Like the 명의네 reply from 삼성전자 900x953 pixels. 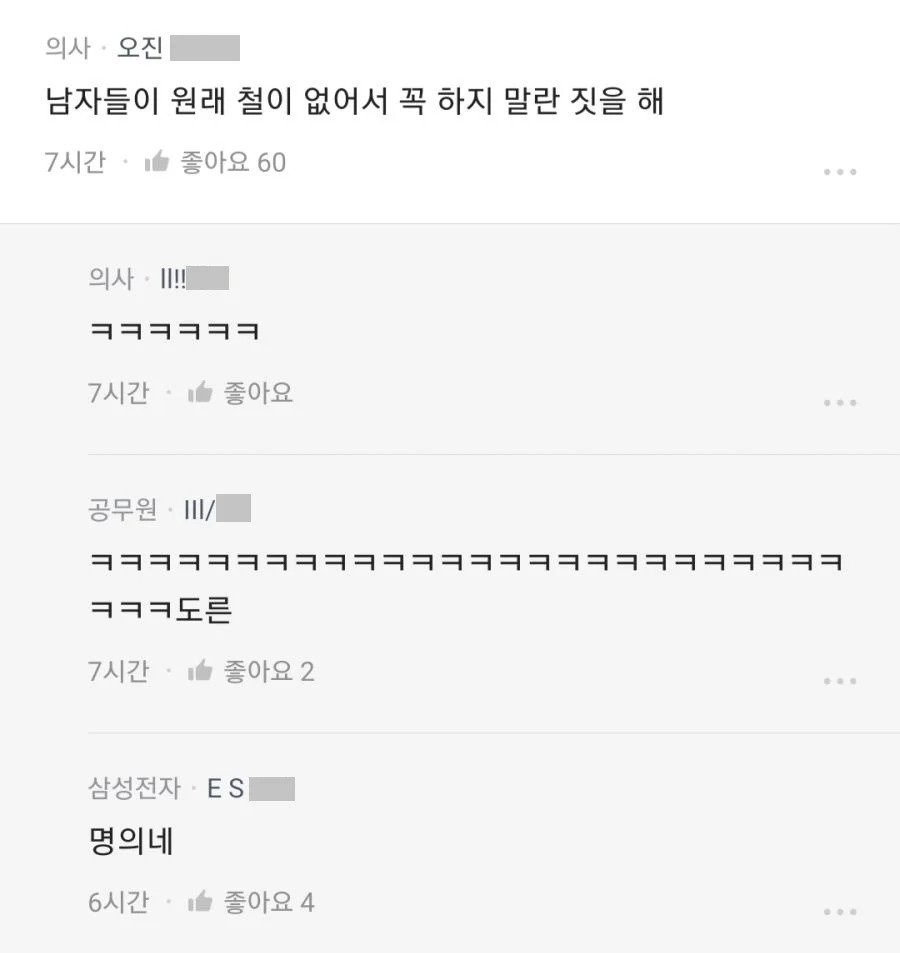[200, 903]
